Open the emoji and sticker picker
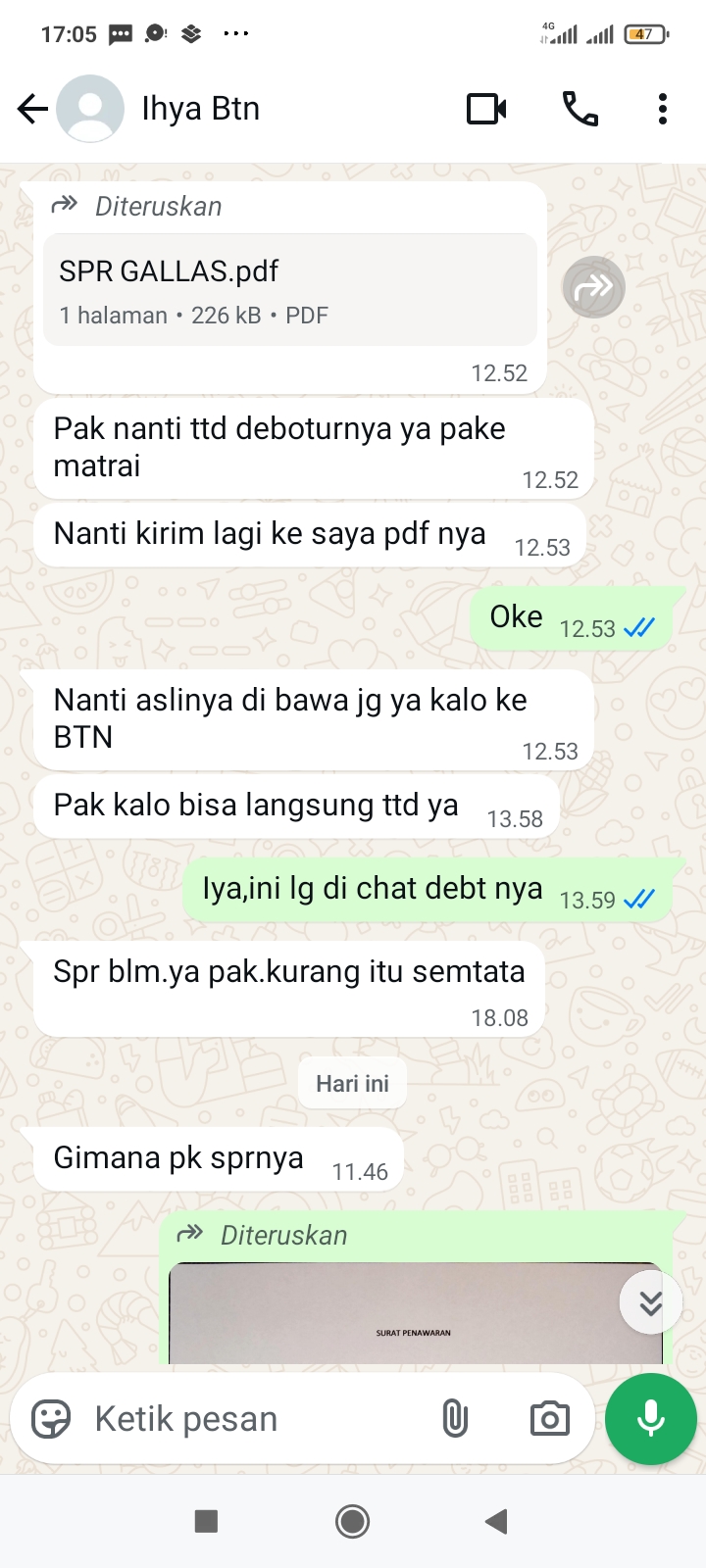The height and width of the screenshot is (1568, 706). tap(51, 1419)
